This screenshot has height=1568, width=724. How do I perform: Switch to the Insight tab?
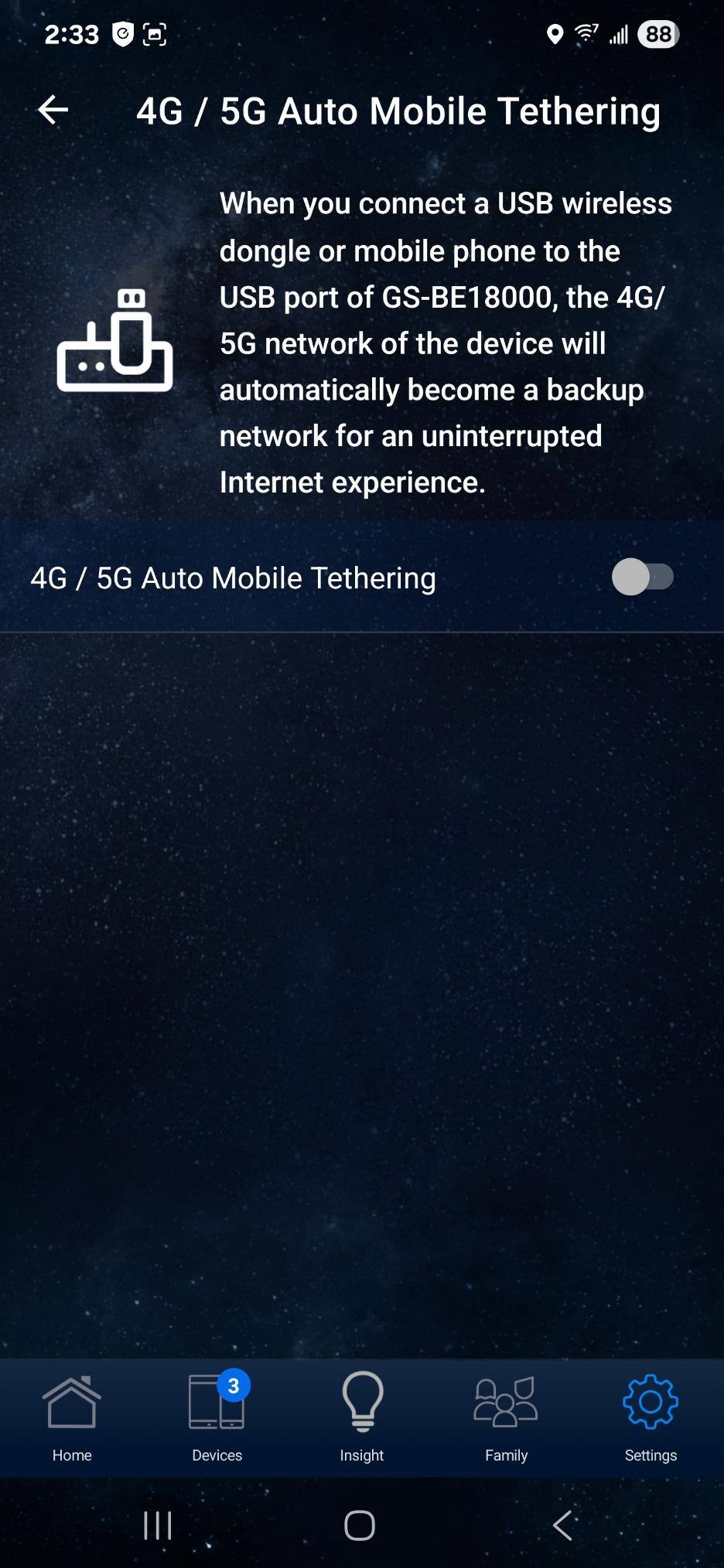362,1416
